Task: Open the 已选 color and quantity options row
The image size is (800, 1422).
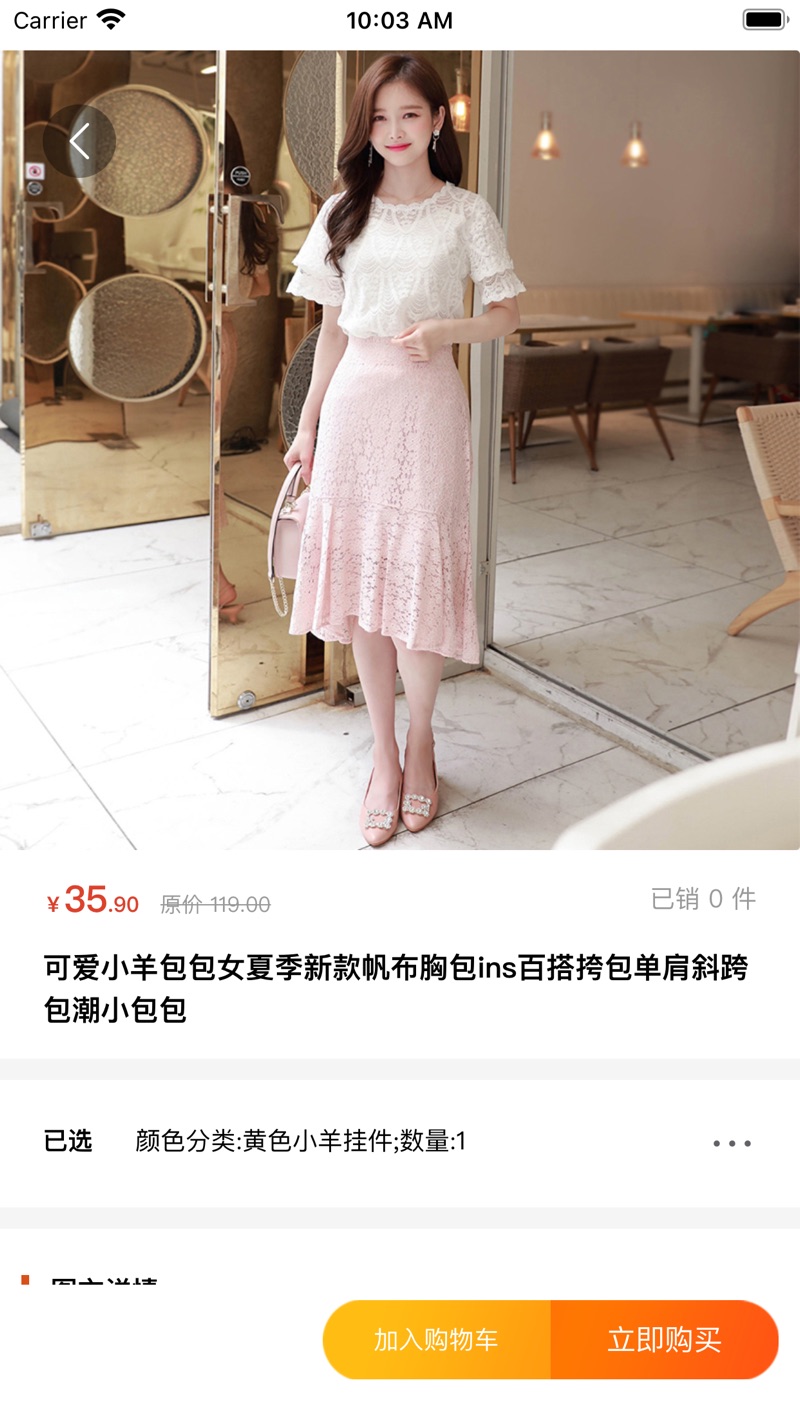Action: pyautogui.click(x=400, y=1142)
